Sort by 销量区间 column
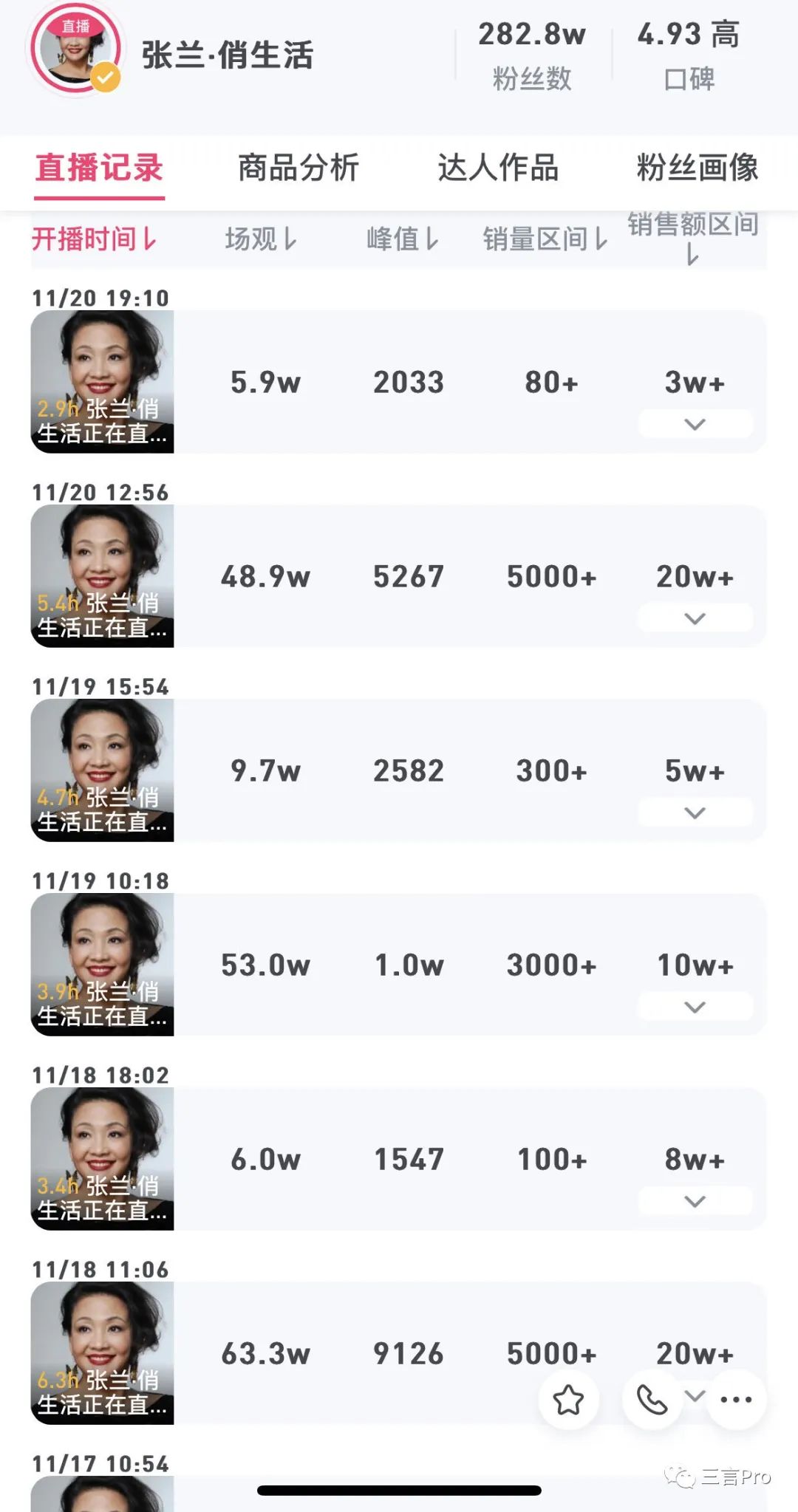The height and width of the screenshot is (1512, 798). (x=545, y=239)
